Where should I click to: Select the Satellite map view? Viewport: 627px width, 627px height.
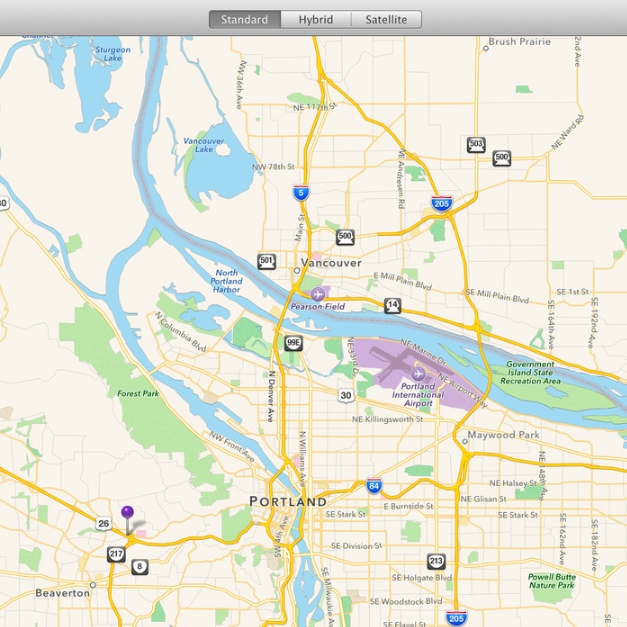pos(386,19)
